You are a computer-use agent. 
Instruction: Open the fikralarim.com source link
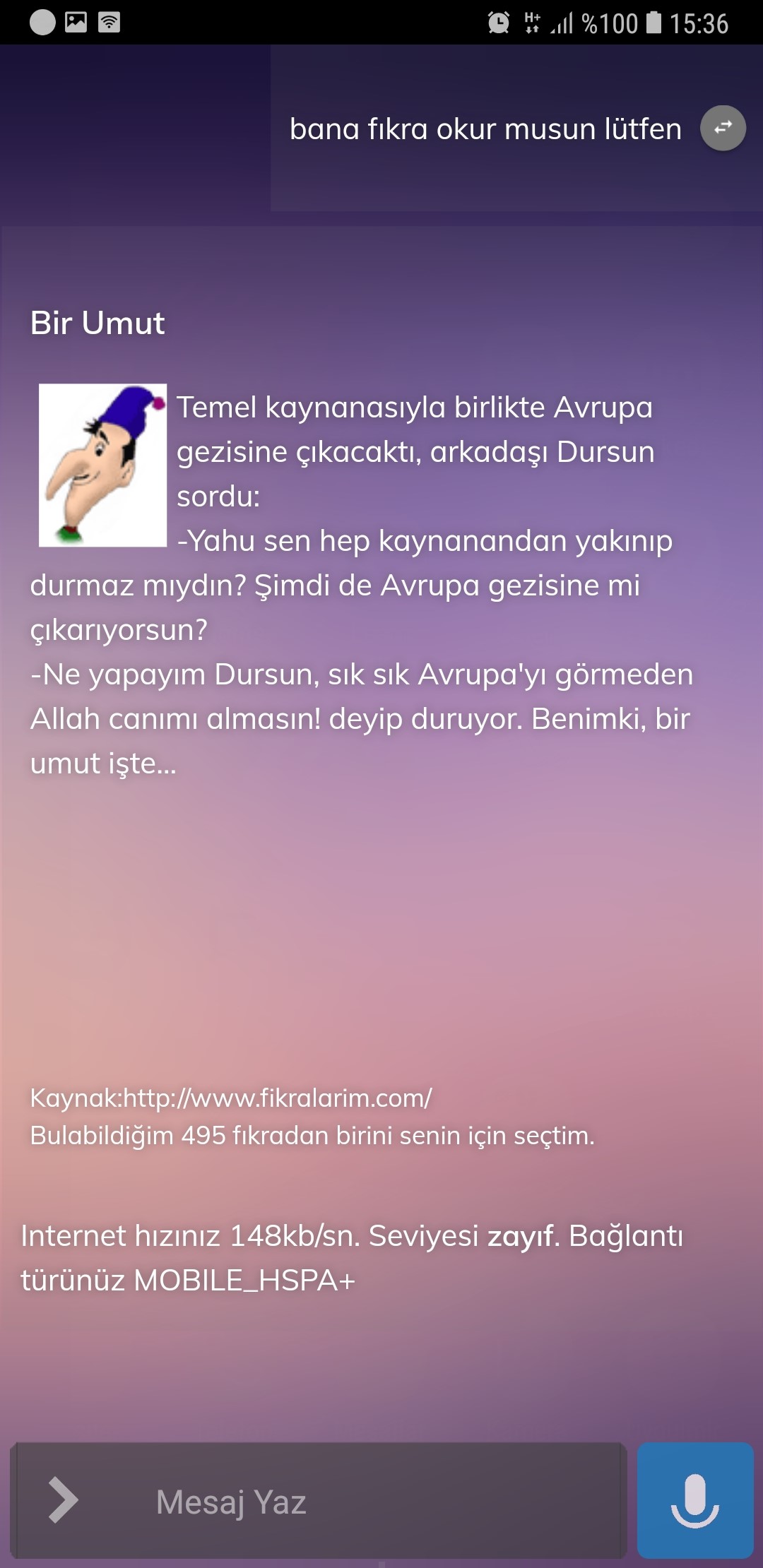click(277, 1098)
